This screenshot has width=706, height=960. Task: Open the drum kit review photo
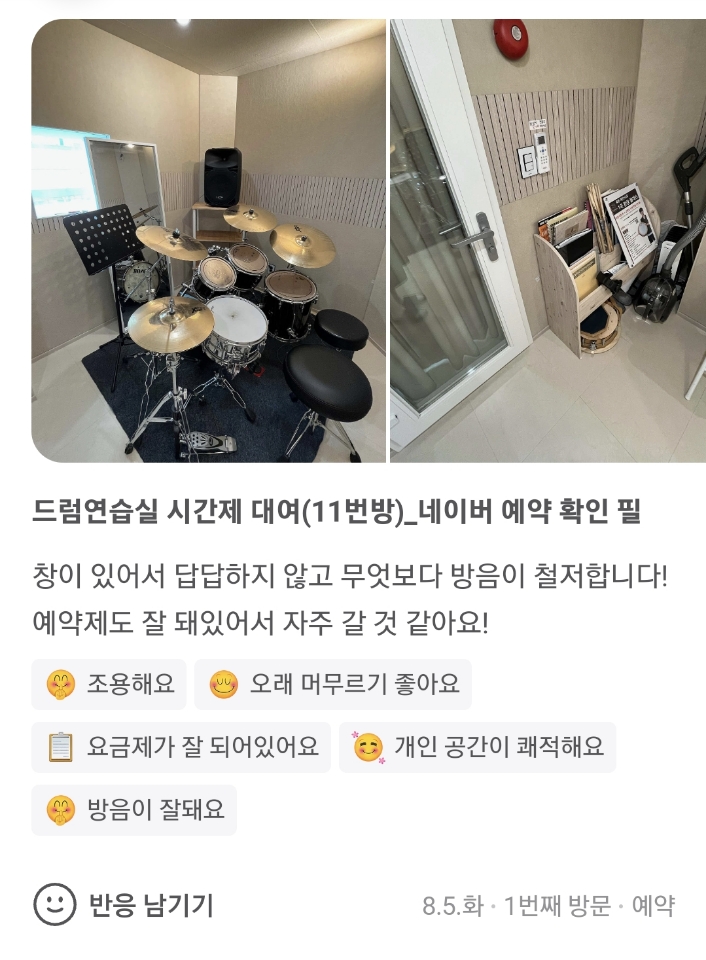208,240
